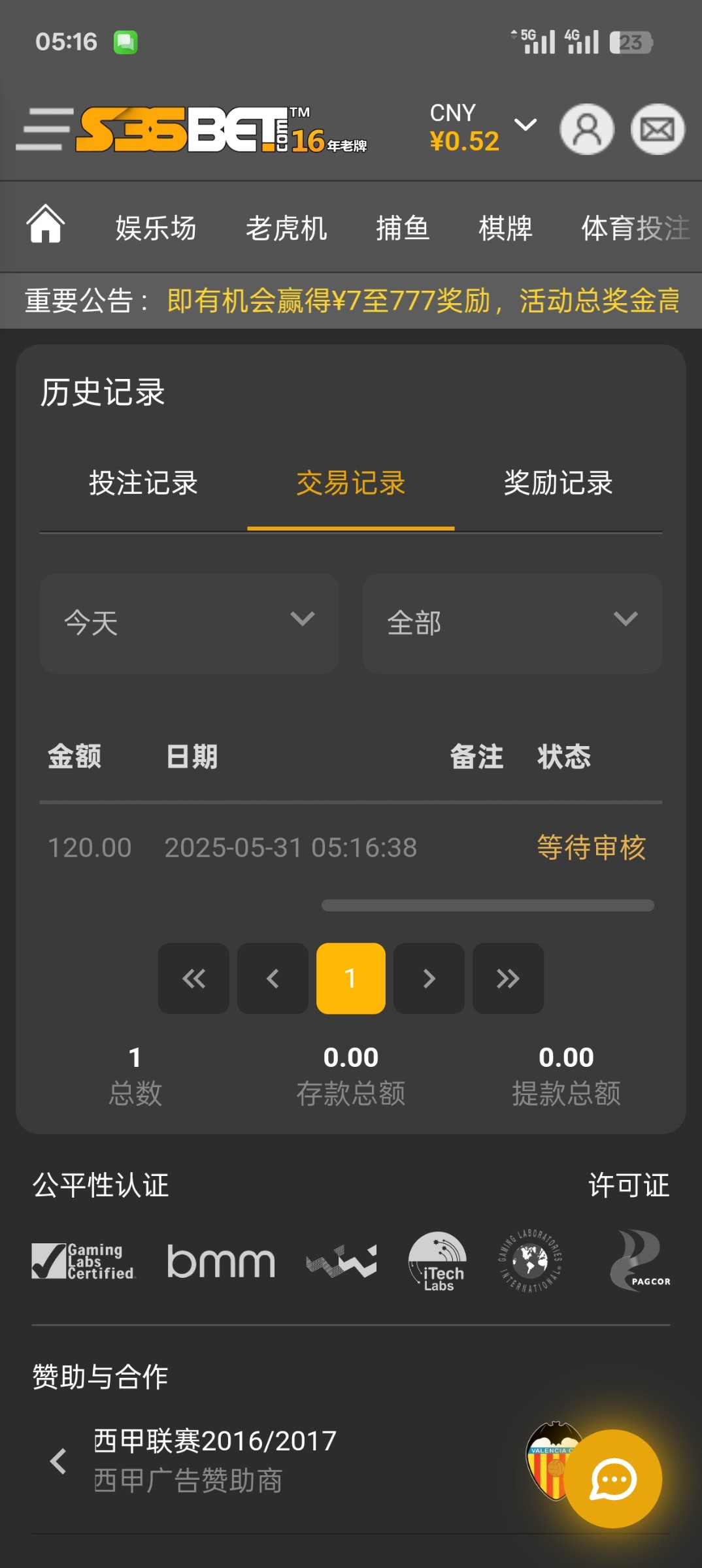
Task: Expand the 全部 type filter dropdown
Action: [x=512, y=623]
